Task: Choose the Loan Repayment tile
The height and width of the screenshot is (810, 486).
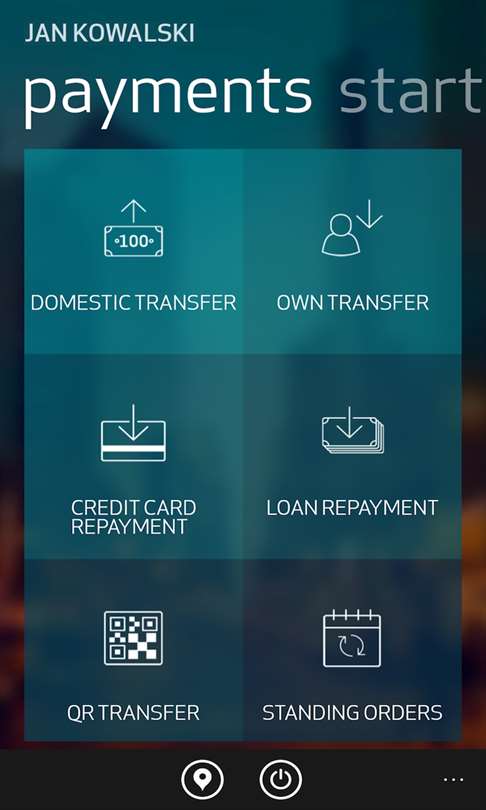Action: [x=352, y=457]
